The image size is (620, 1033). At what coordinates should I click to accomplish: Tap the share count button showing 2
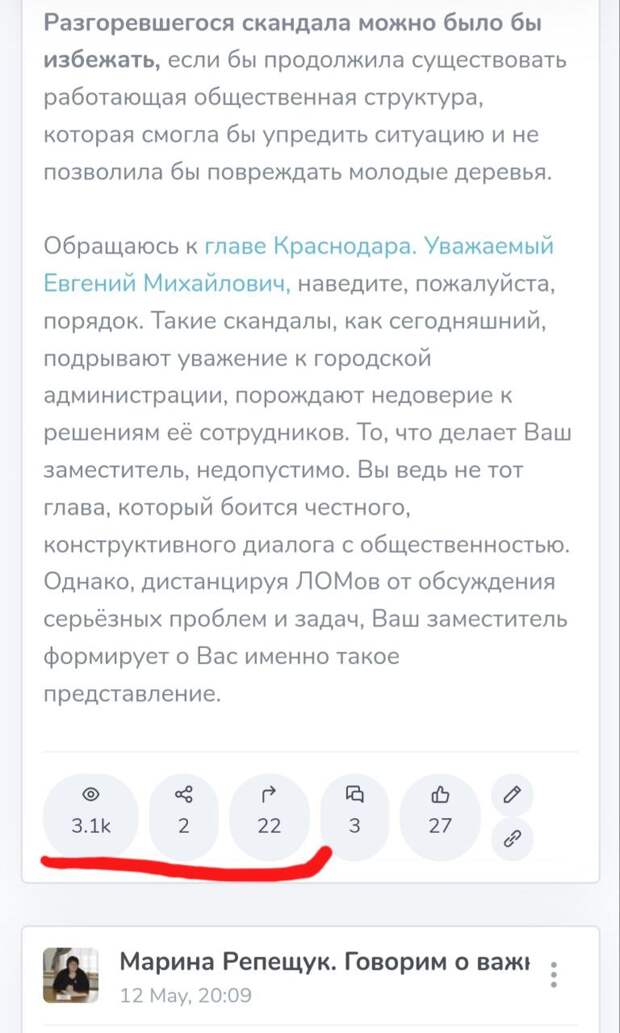[x=183, y=811]
